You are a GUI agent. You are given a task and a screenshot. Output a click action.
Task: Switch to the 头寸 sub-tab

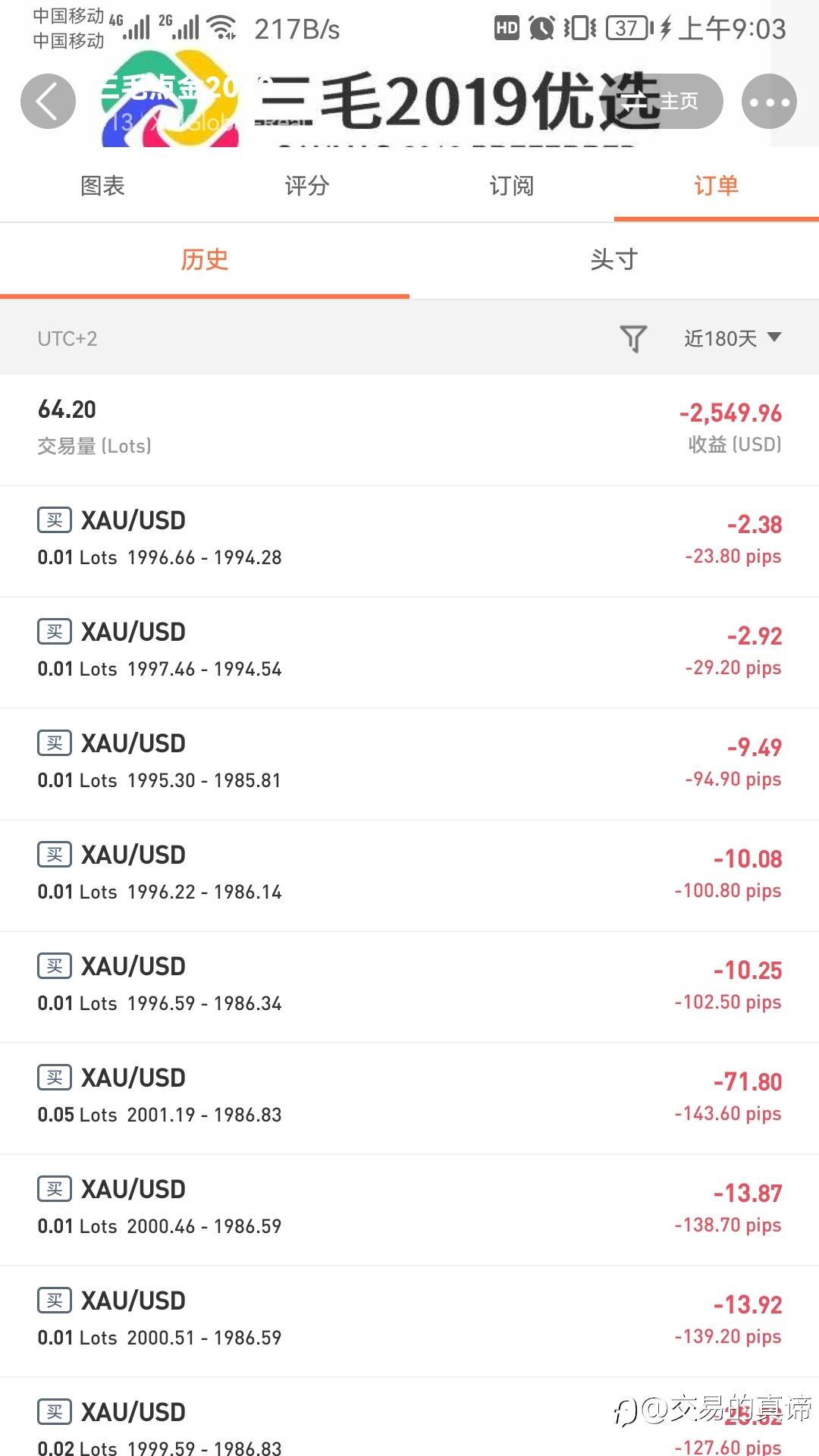614,260
